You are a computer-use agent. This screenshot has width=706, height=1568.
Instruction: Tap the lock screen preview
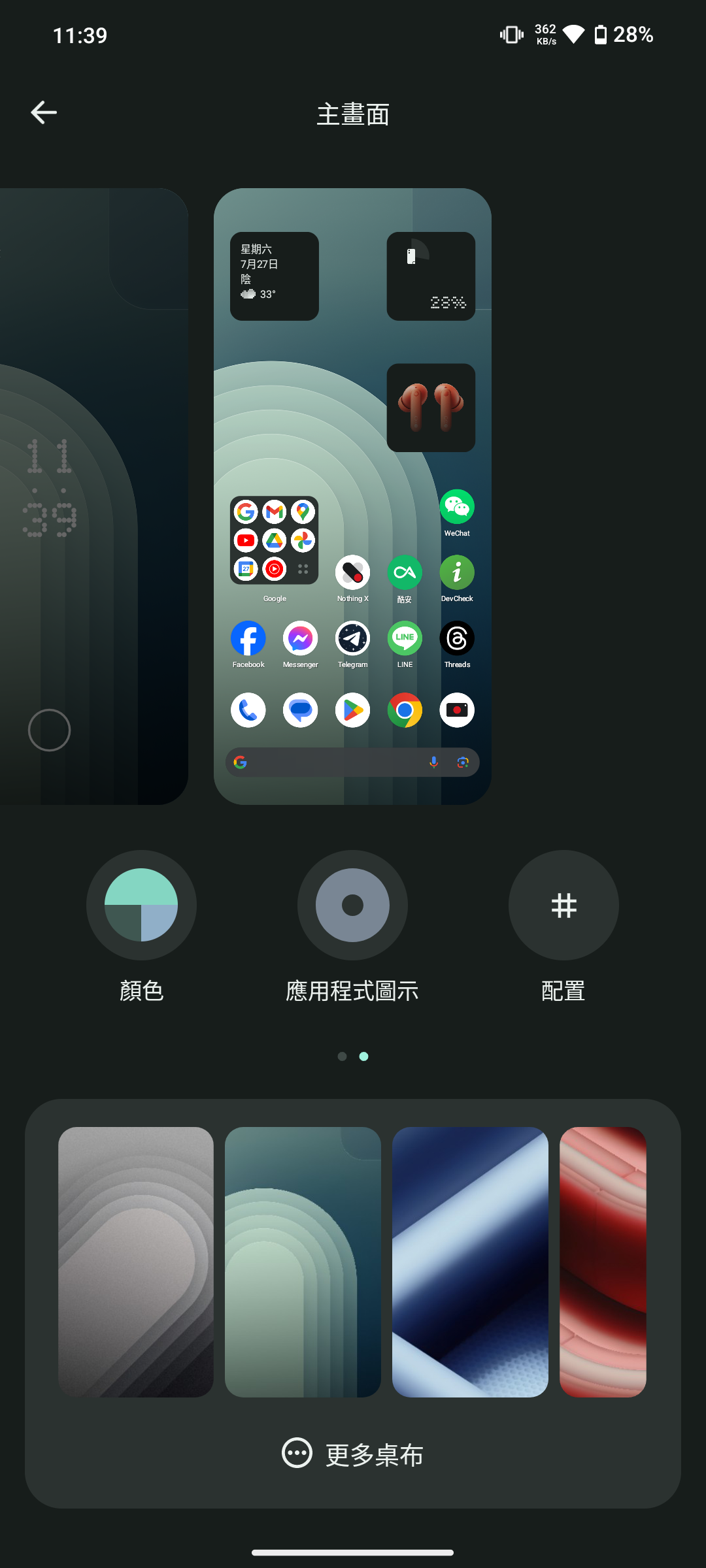click(92, 497)
